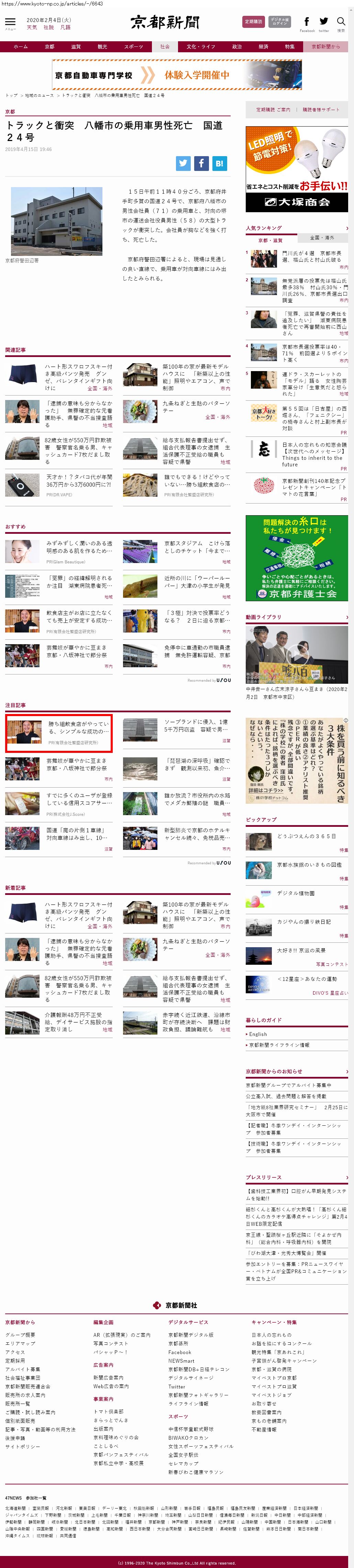This screenshot has height=1568, width=354.
Task: Open the Facebook icon in header
Action: pyautogui.click(x=307, y=22)
